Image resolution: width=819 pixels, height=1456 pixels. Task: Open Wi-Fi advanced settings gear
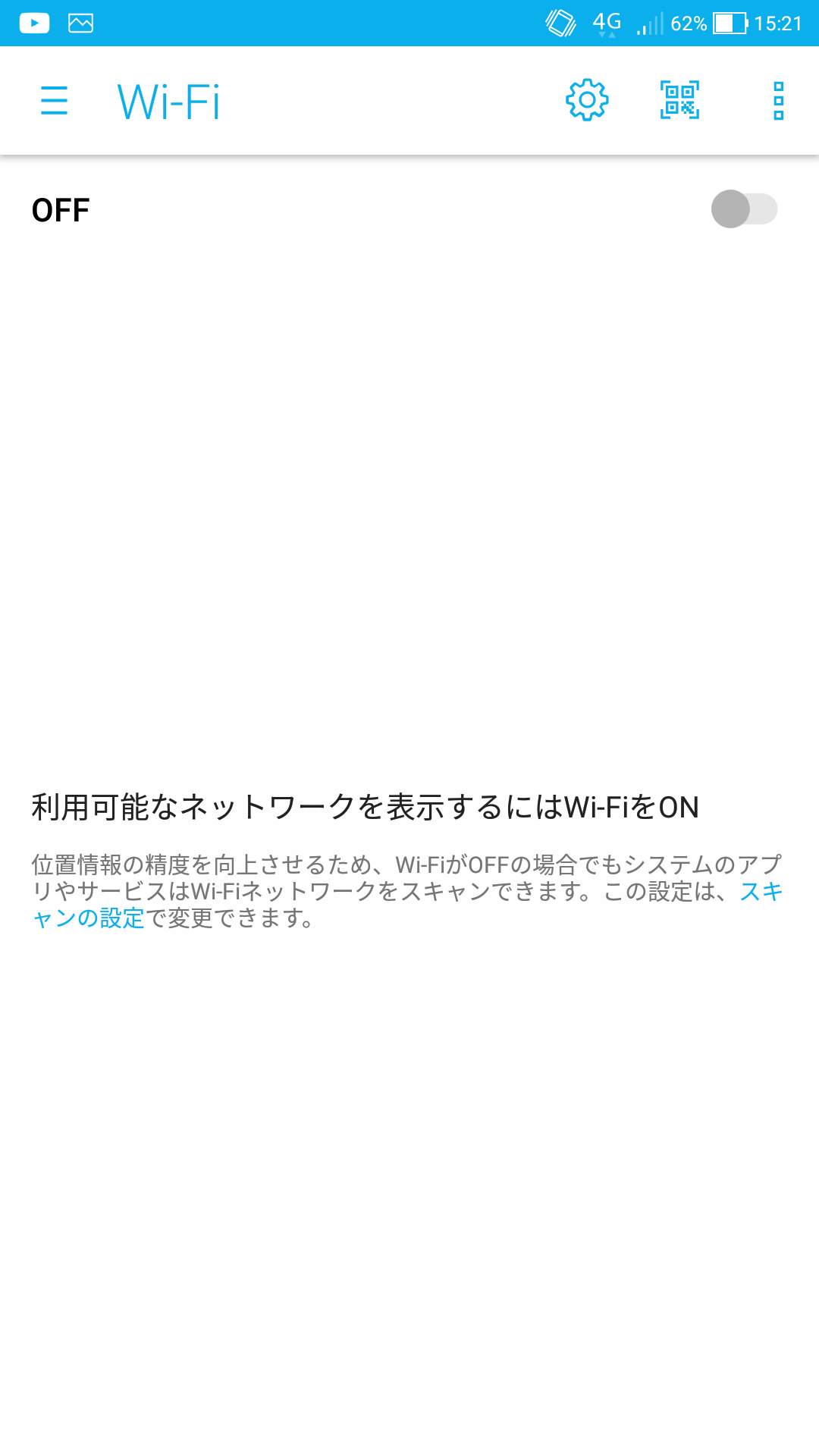pyautogui.click(x=587, y=100)
